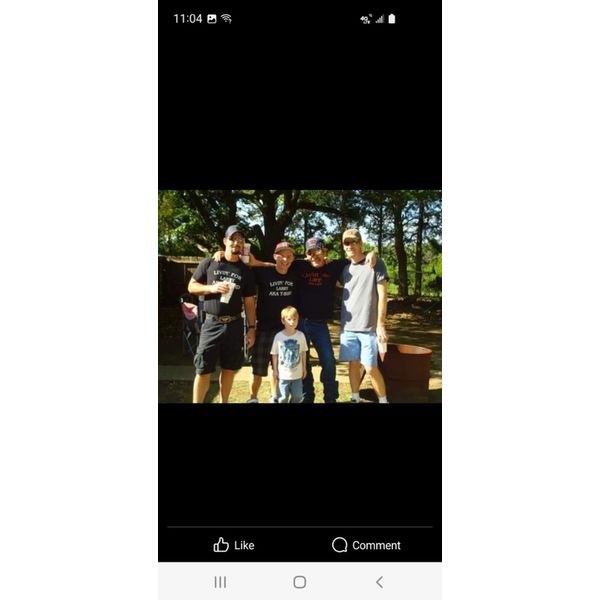Go back using the system back button
The height and width of the screenshot is (600, 600).
379,582
